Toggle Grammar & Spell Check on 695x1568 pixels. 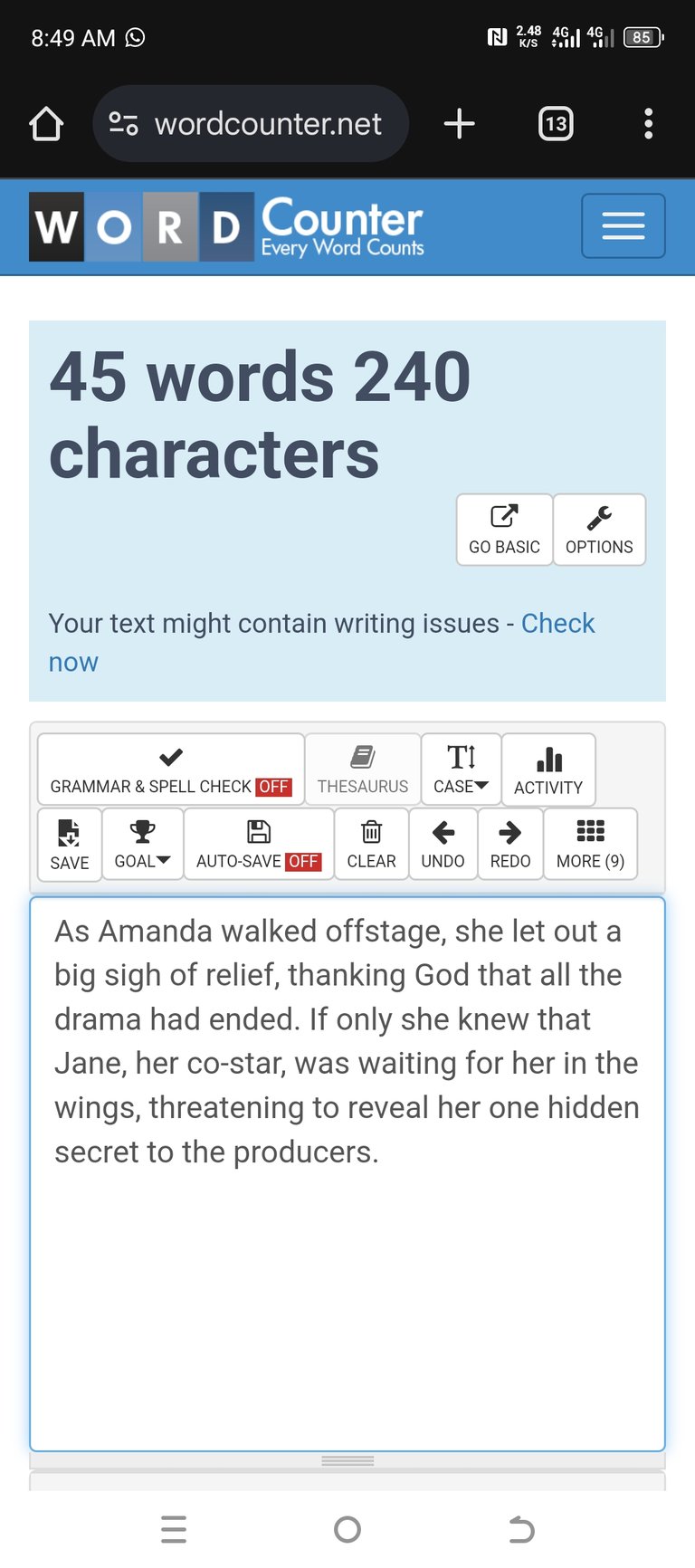point(171,770)
